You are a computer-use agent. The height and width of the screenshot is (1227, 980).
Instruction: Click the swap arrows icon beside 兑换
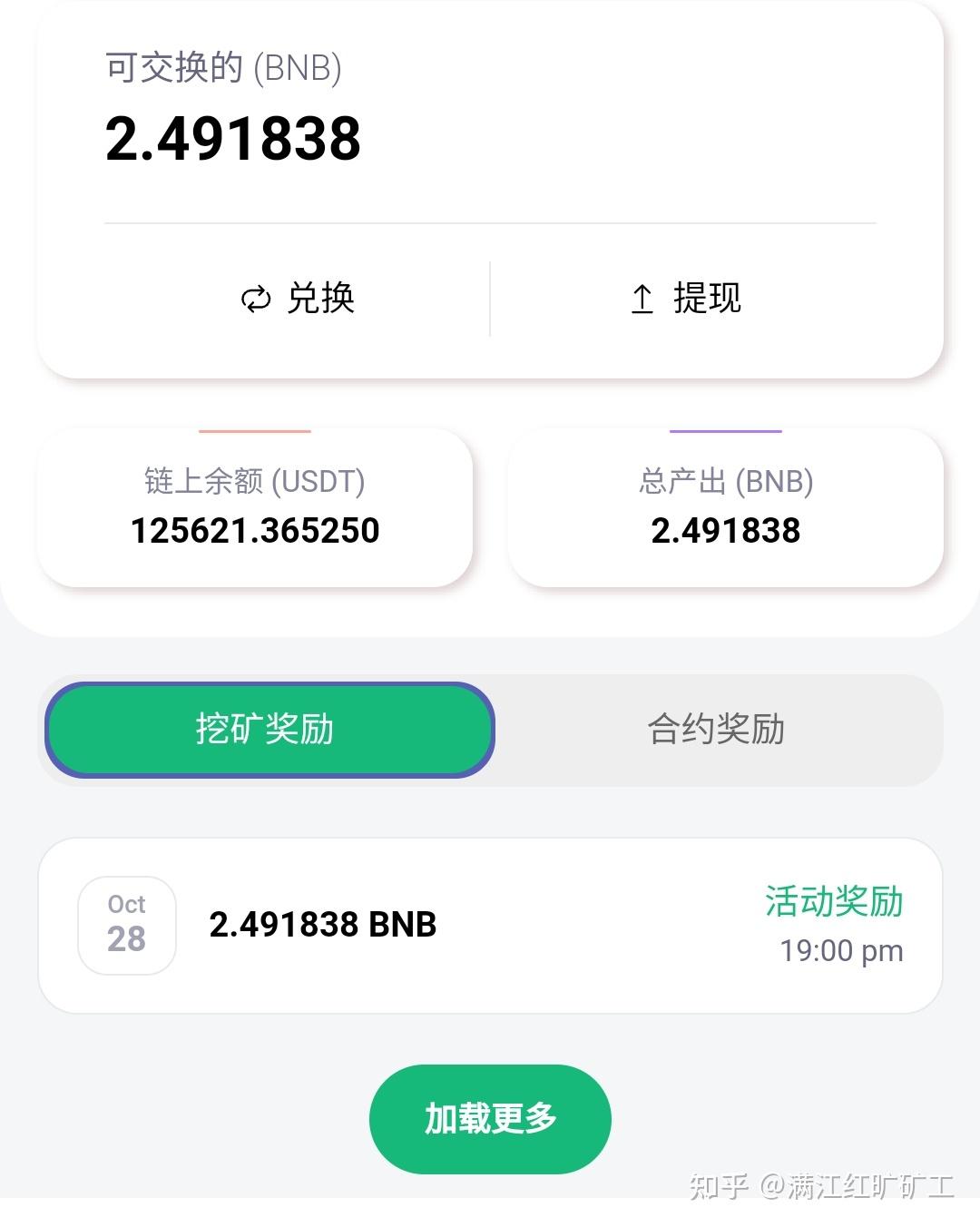click(257, 298)
